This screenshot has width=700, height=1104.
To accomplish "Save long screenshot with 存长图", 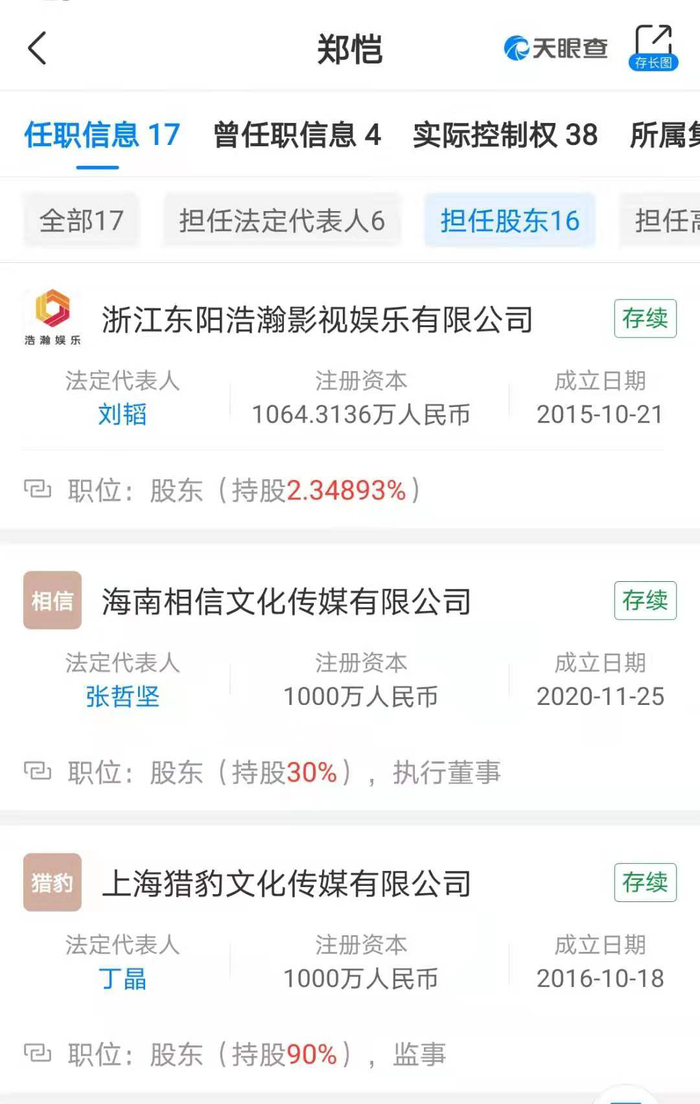I will coord(654,48).
